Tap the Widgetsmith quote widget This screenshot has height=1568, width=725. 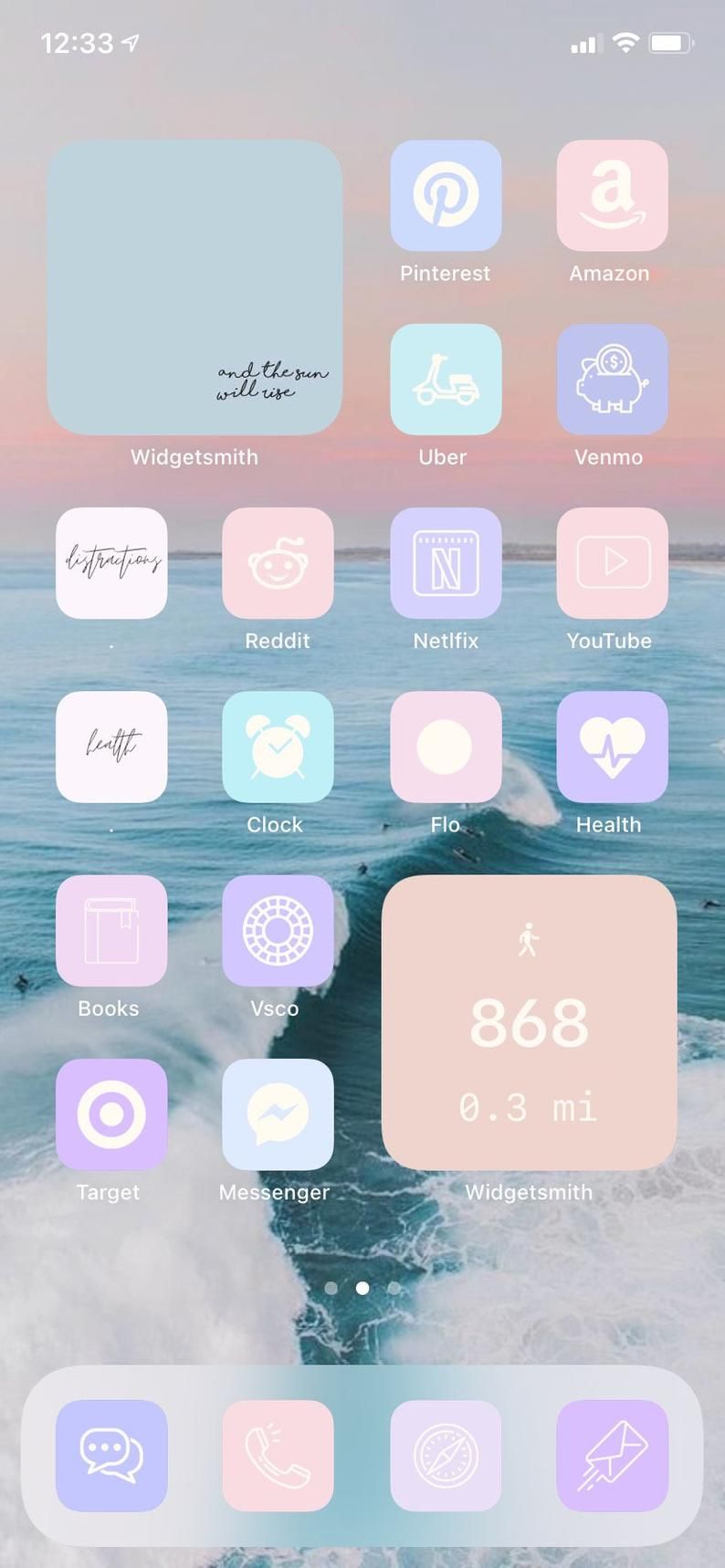(194, 287)
